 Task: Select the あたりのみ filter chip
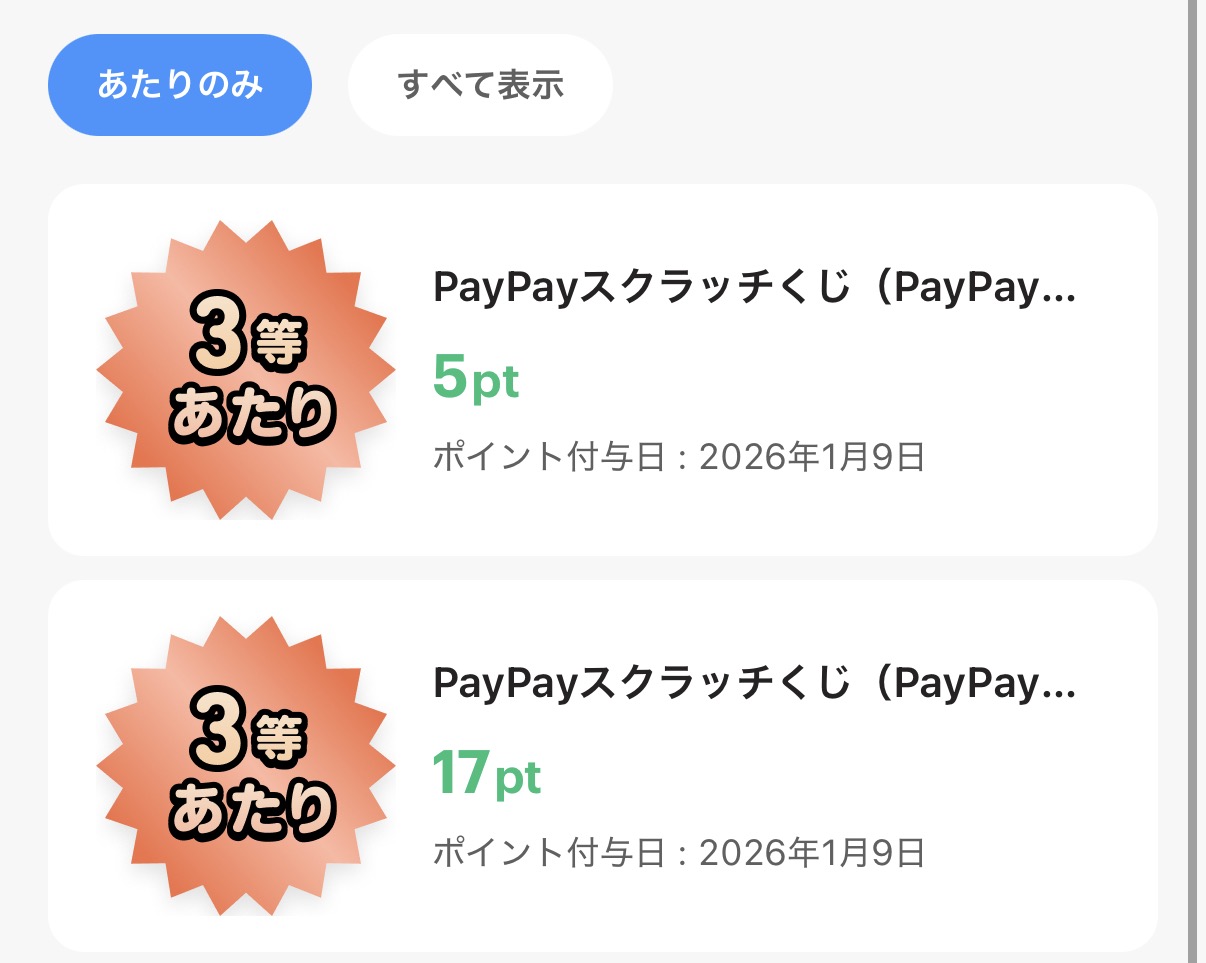[x=180, y=85]
